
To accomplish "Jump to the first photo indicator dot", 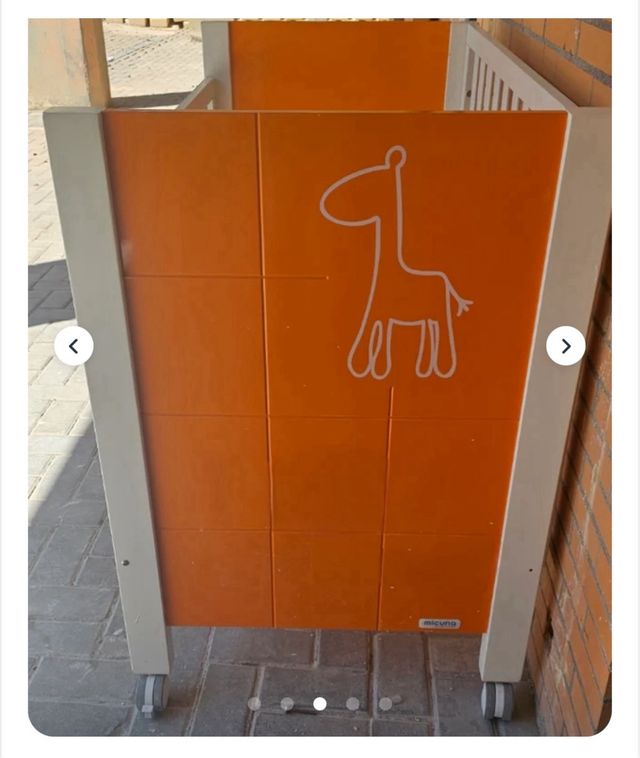I will coord(254,704).
